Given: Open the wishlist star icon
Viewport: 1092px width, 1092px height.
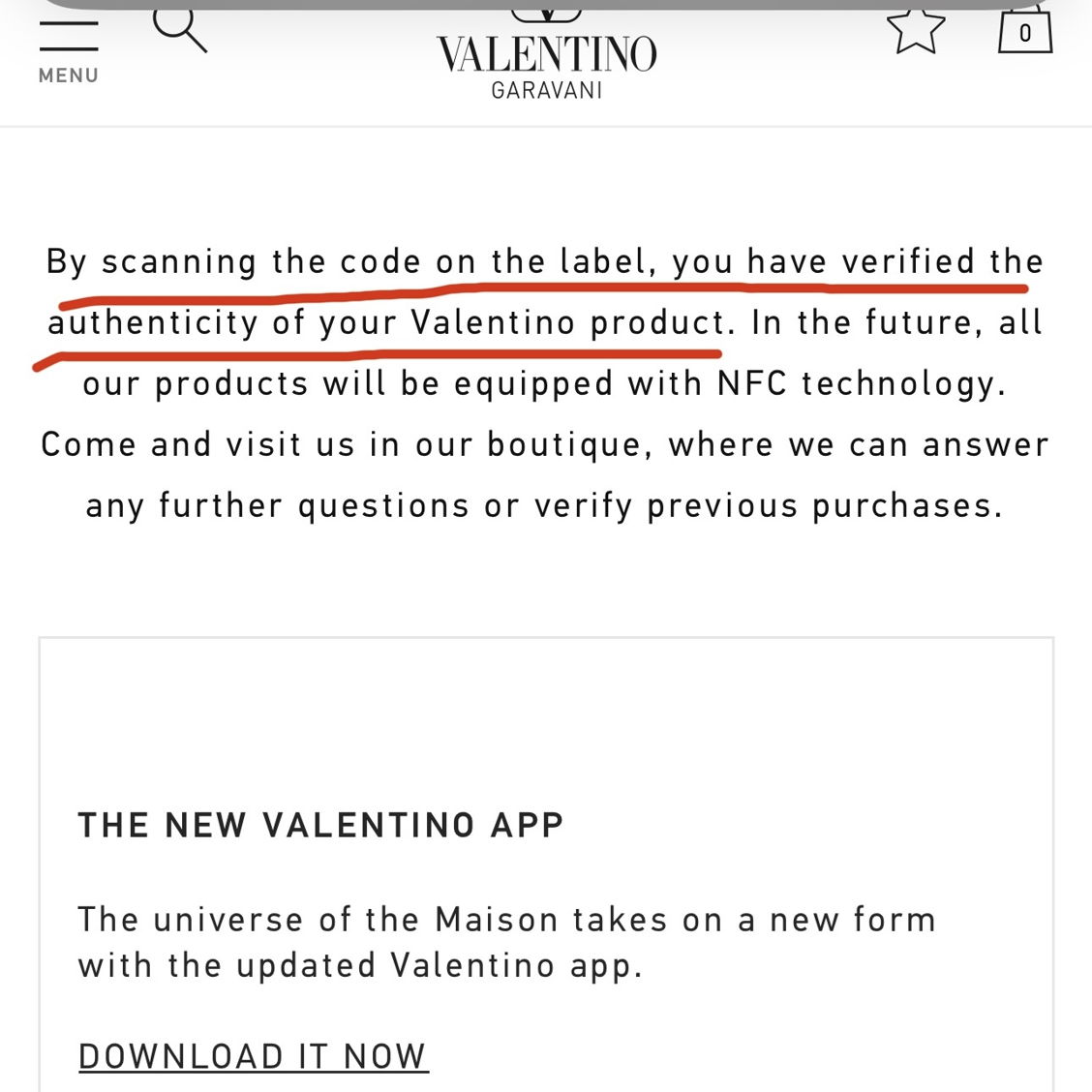Looking at the screenshot, I should pyautogui.click(x=915, y=29).
